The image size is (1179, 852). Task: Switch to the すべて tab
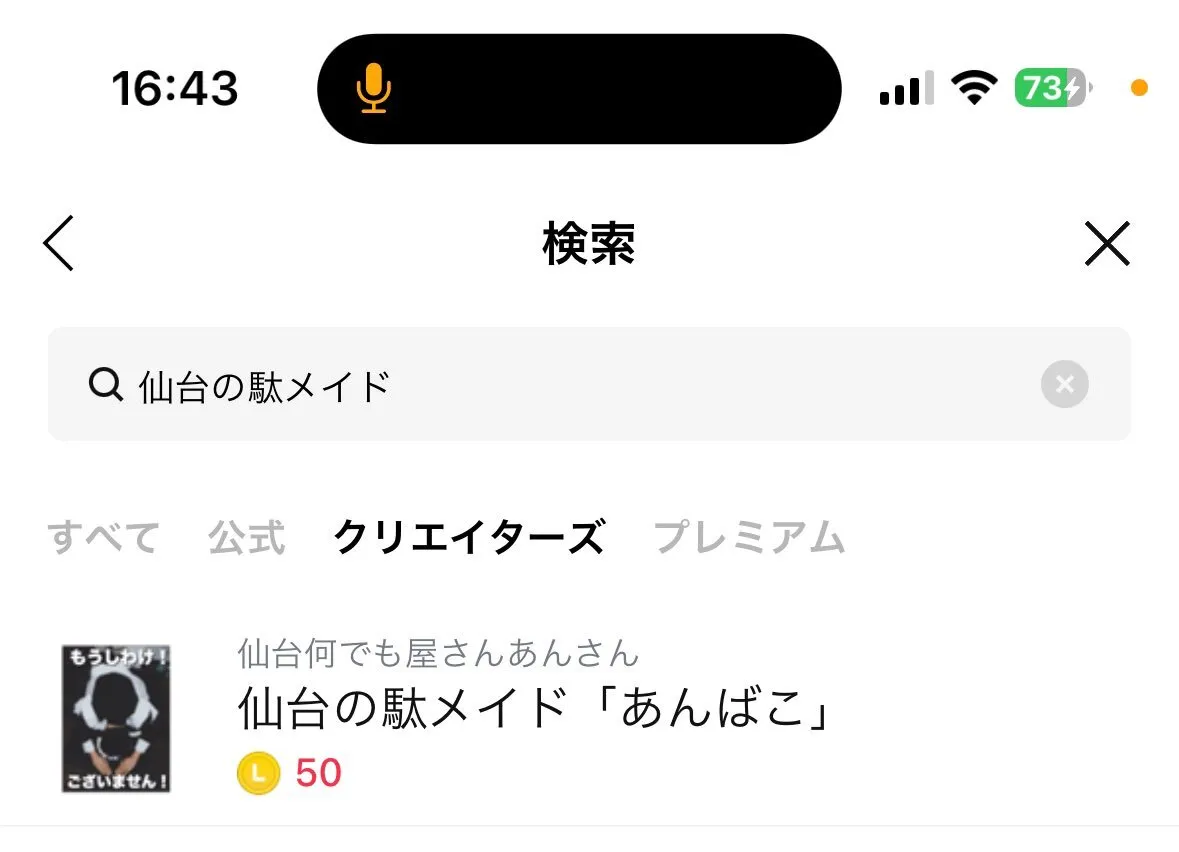pos(103,538)
